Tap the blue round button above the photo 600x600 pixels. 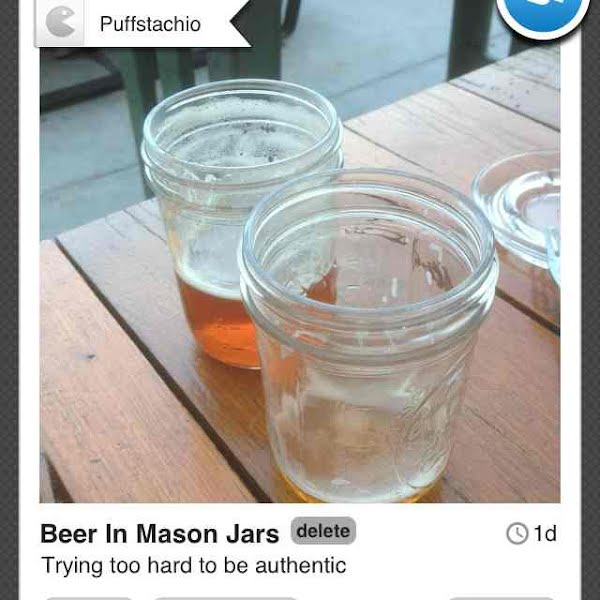click(544, 12)
